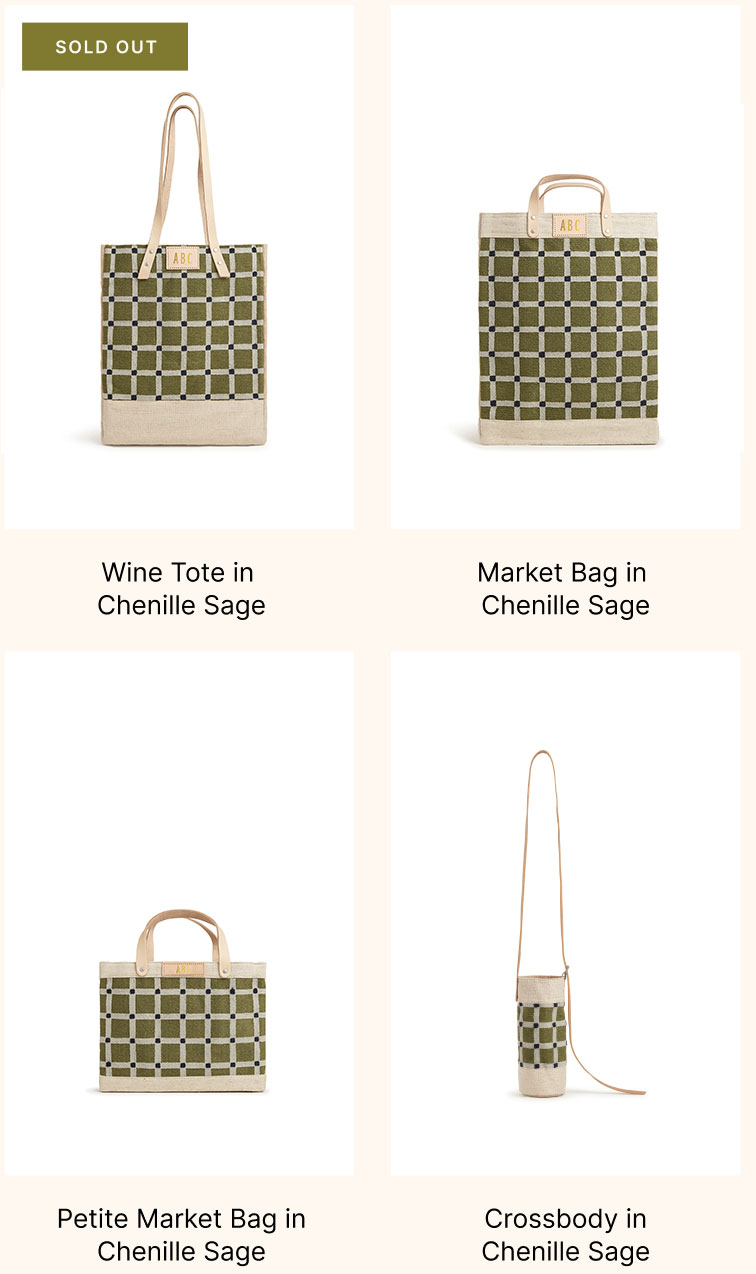The image size is (756, 1274).
Task: Open the Wine Tote in Chenille Sage product
Action: pyautogui.click(x=181, y=588)
